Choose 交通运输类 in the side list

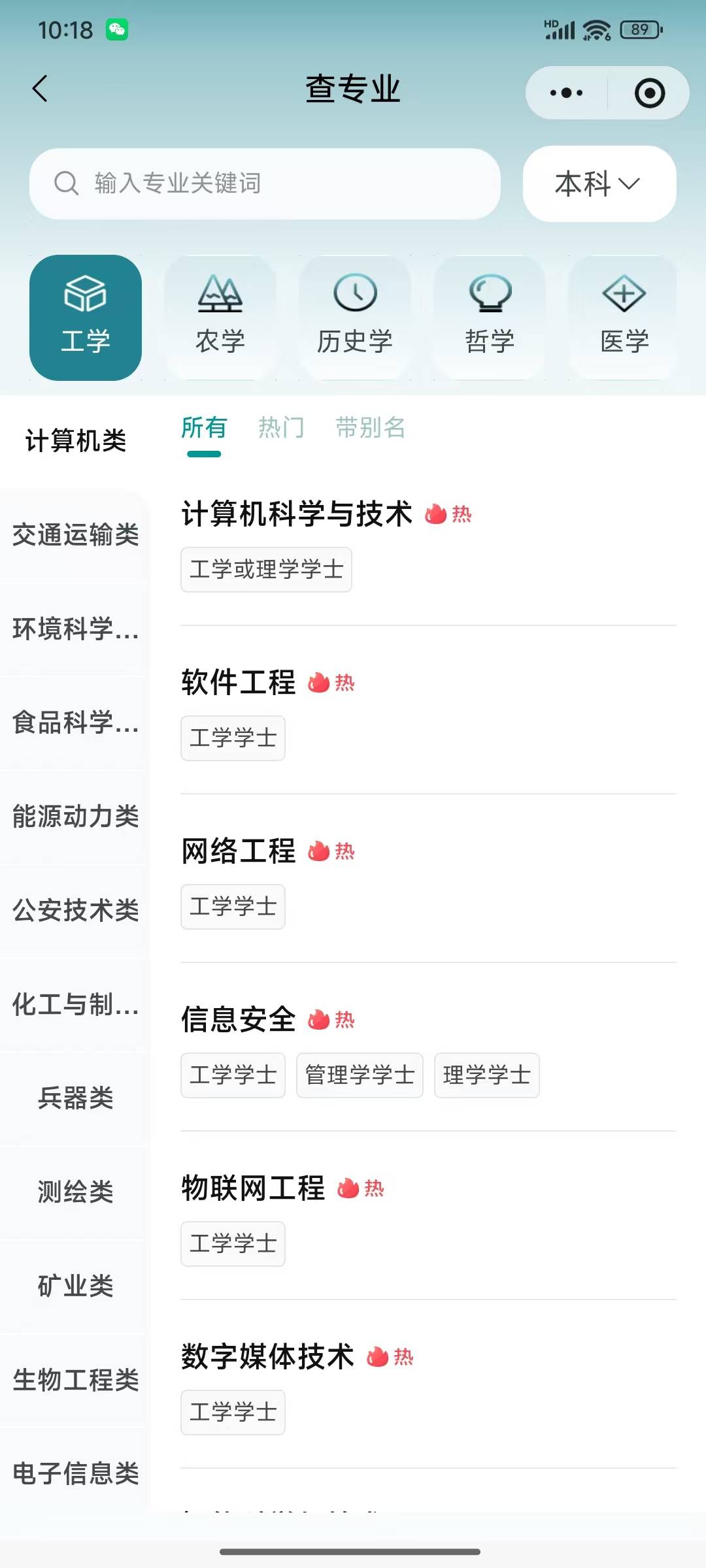76,535
